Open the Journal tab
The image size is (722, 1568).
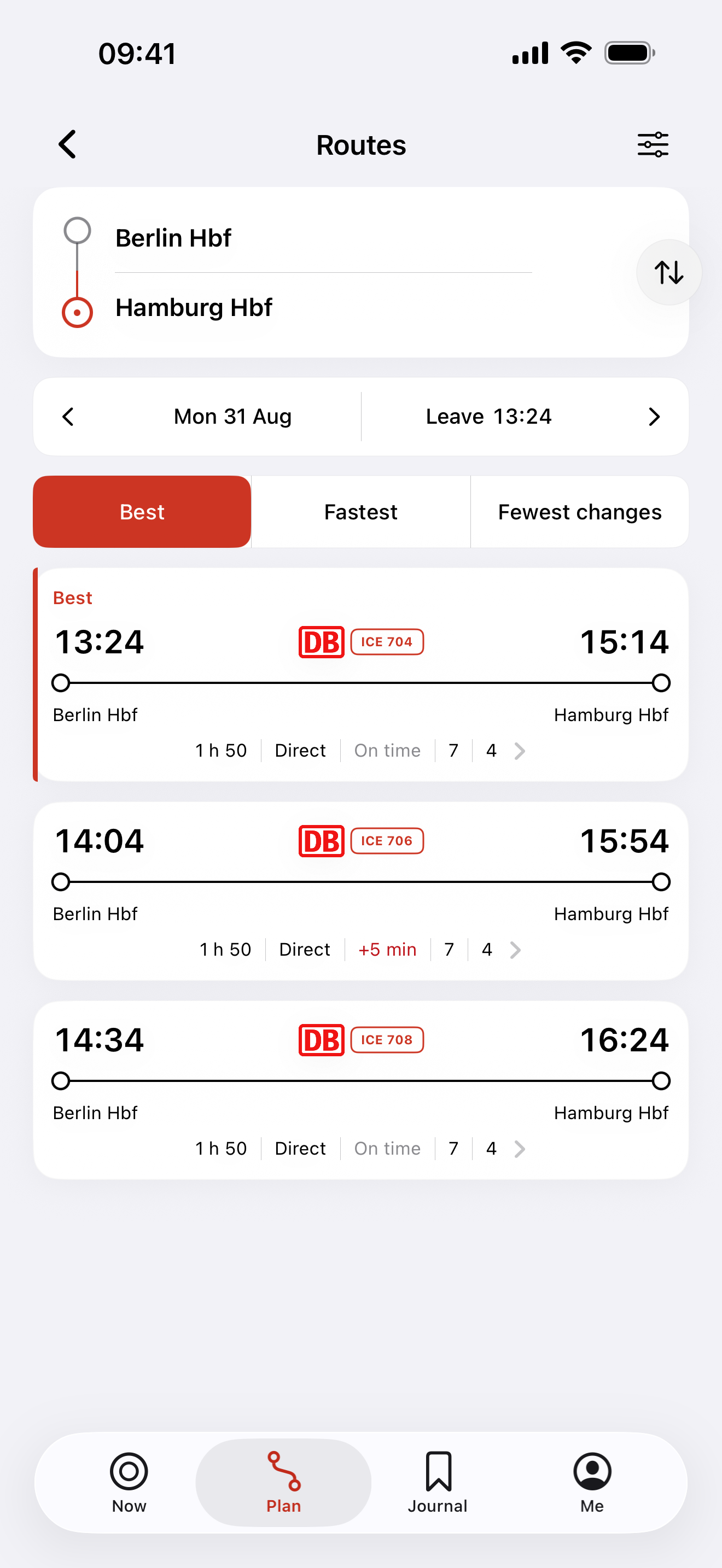coord(438,1483)
